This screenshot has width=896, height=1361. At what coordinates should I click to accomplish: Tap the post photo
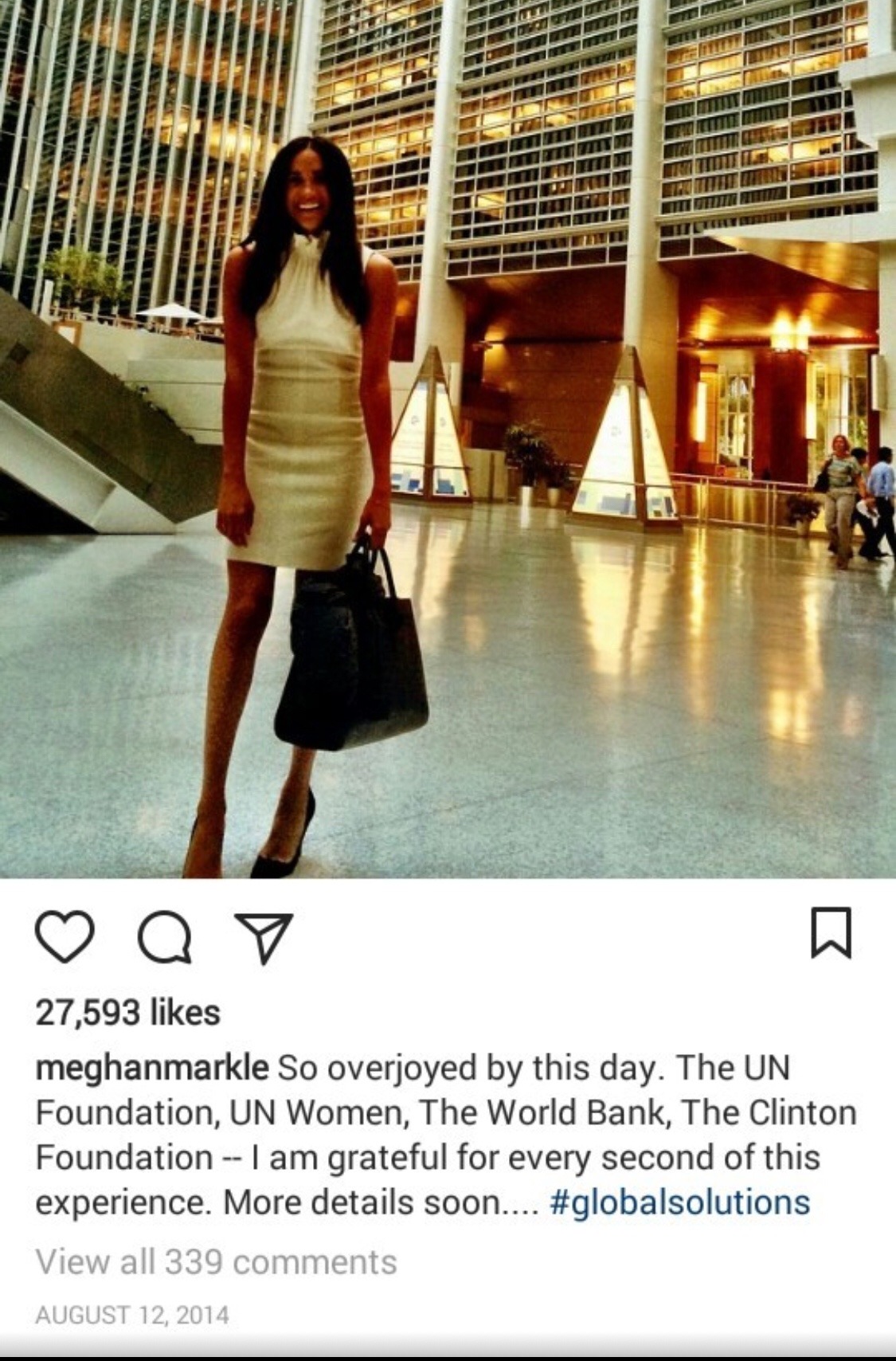click(448, 438)
